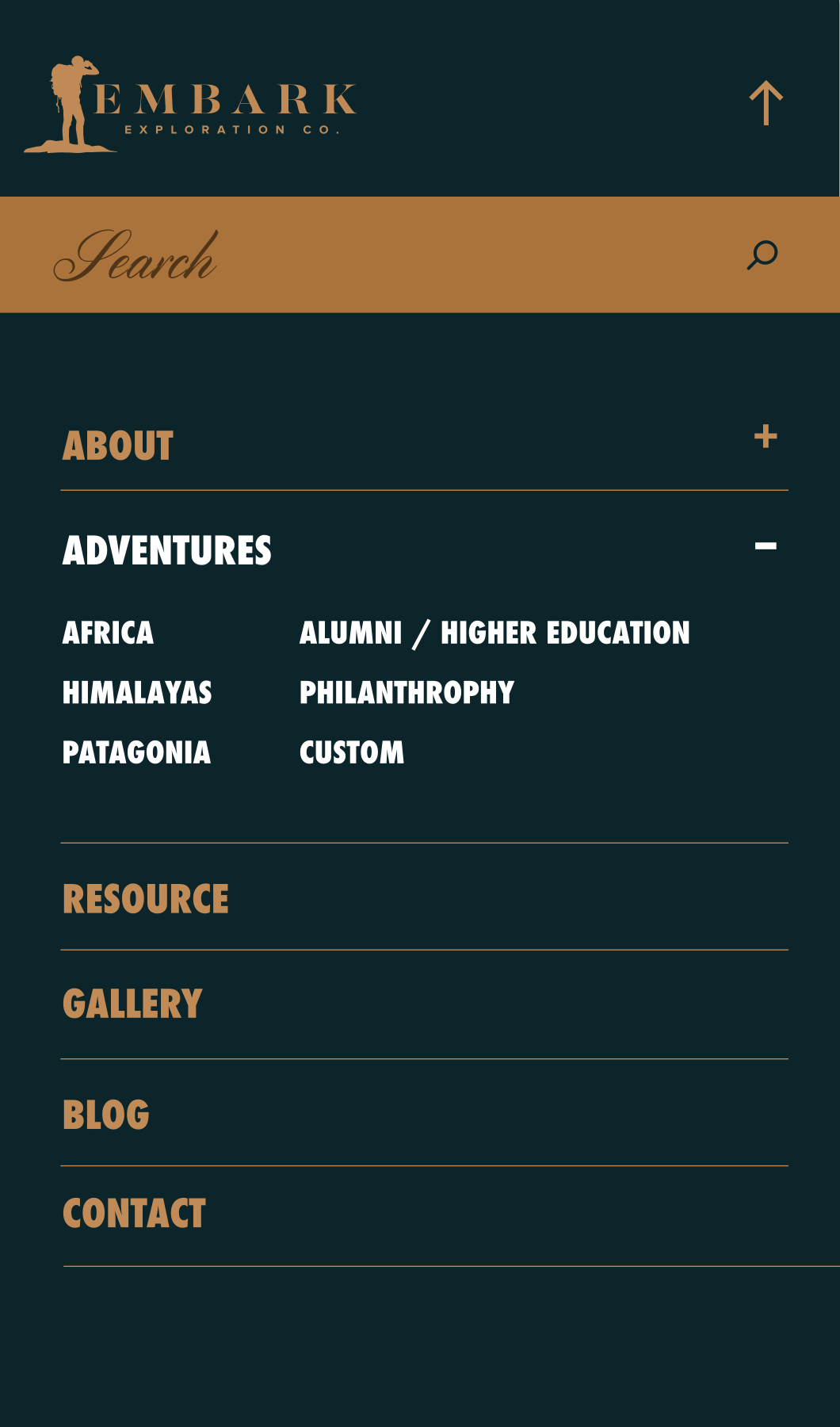Tap the Embark Exploration Co. logo
840x1427 pixels.
[x=190, y=105]
